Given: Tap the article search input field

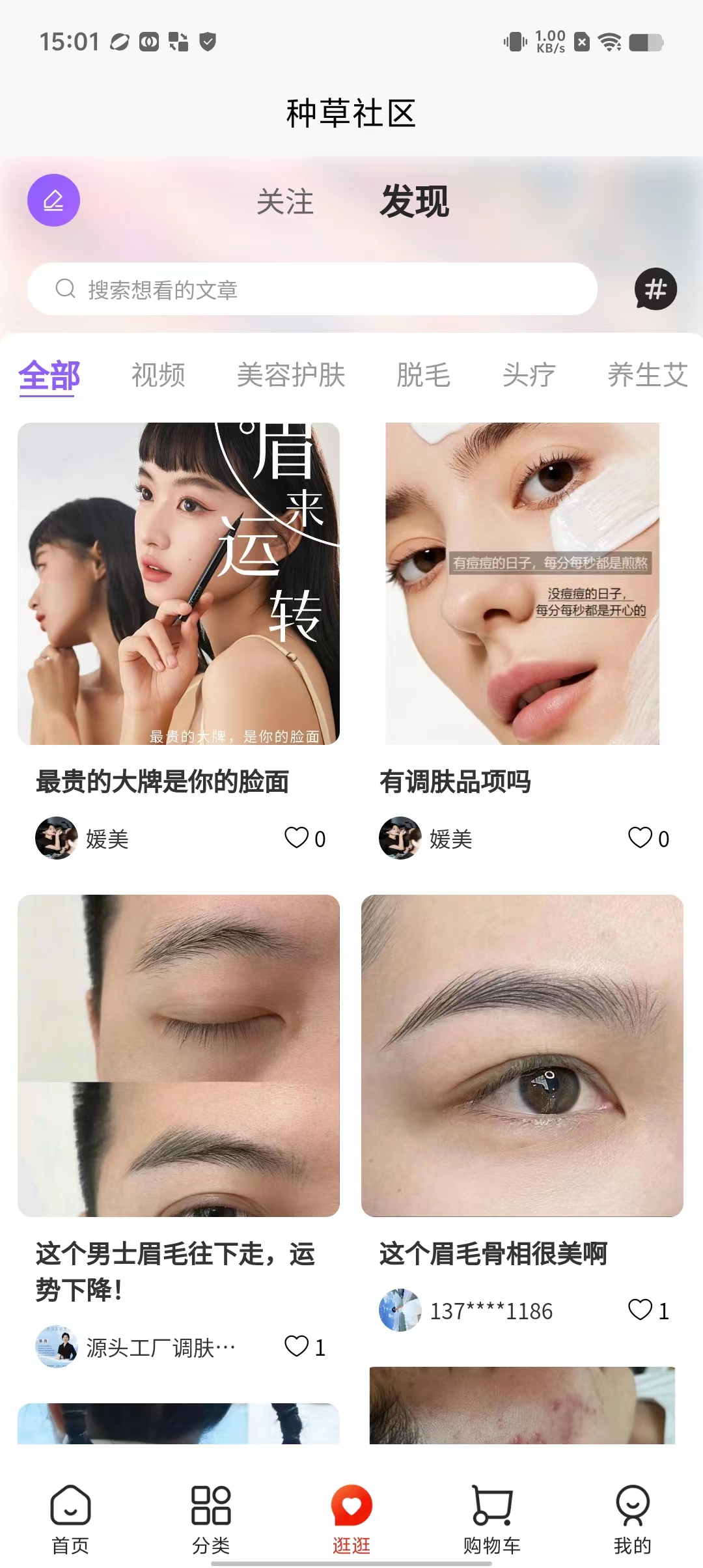Looking at the screenshot, I should click(x=312, y=290).
